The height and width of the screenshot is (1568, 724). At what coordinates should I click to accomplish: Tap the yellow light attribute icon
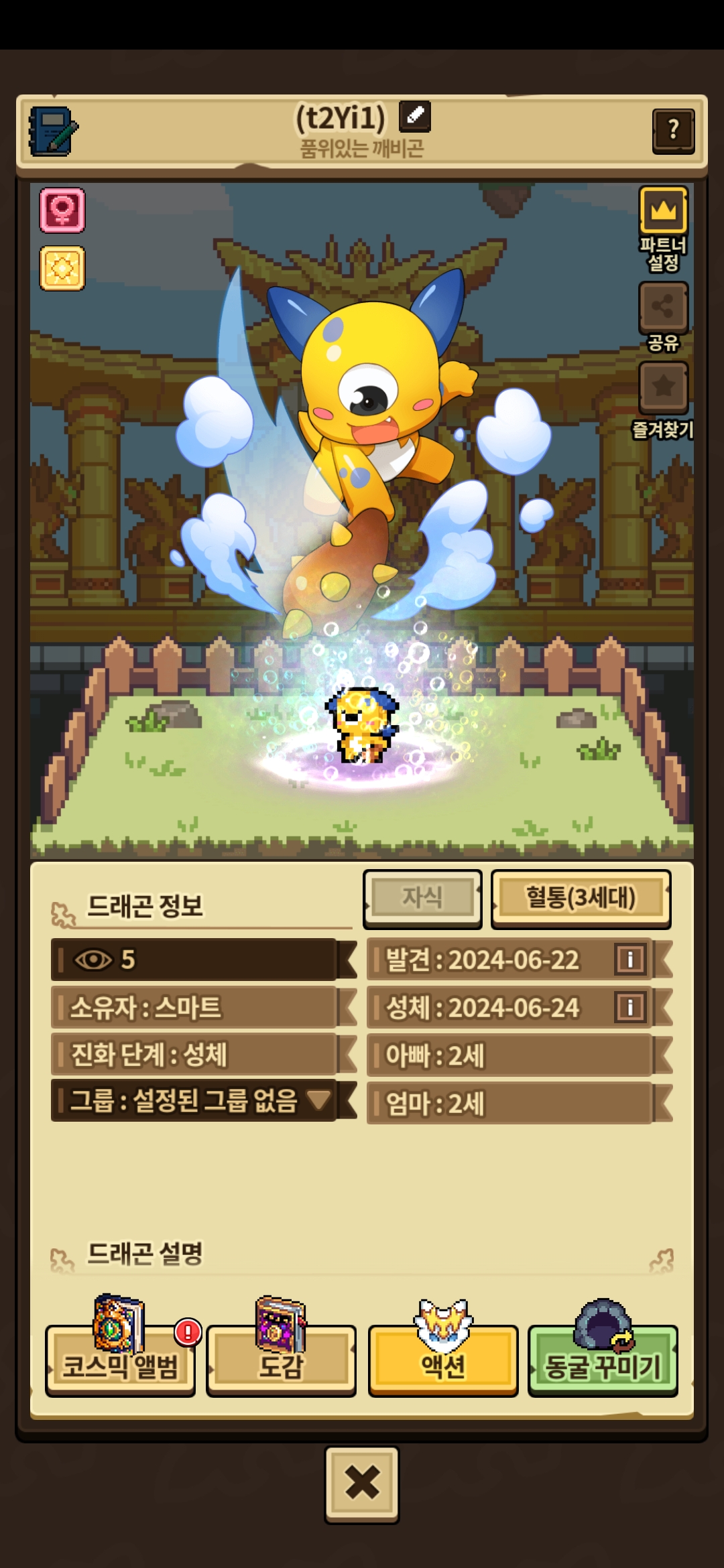tap(62, 268)
